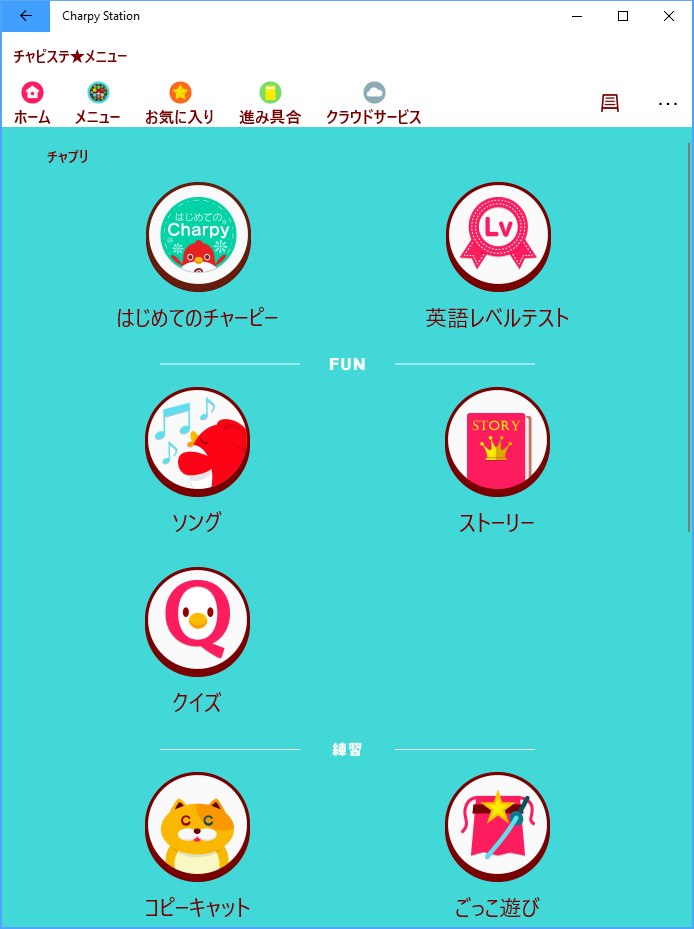
Task: Switch to the ホーム tab
Action: pos(32,104)
